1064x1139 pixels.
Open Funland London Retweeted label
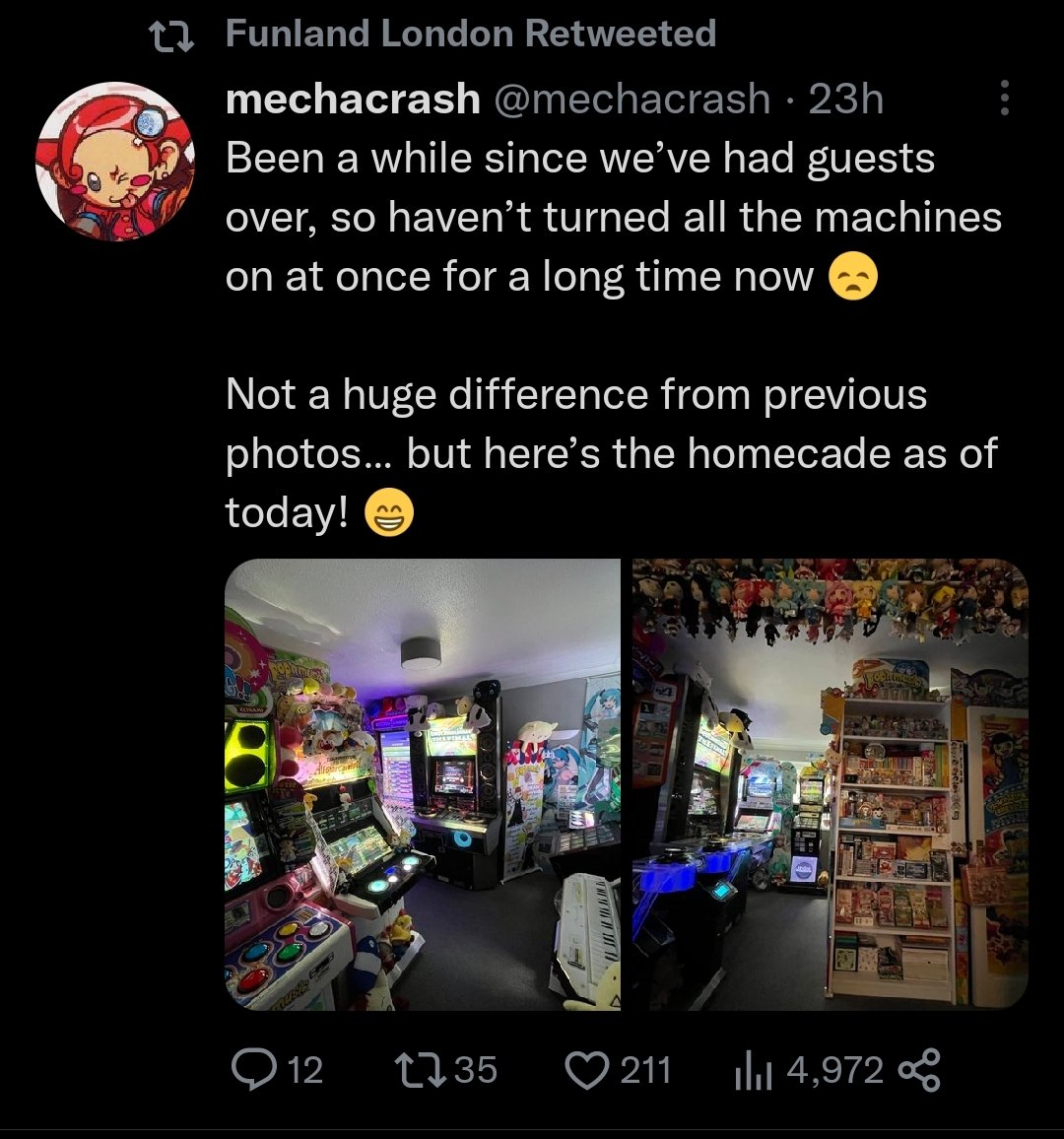click(x=470, y=33)
